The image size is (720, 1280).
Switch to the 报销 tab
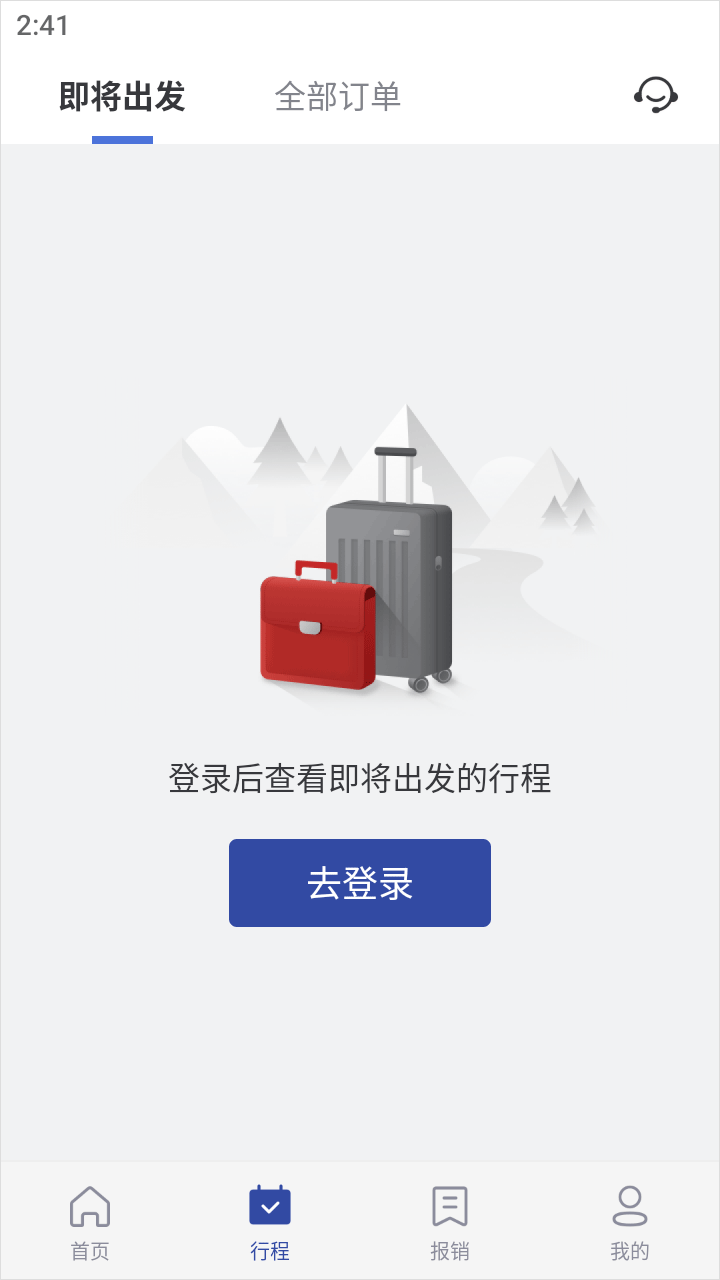click(450, 1221)
